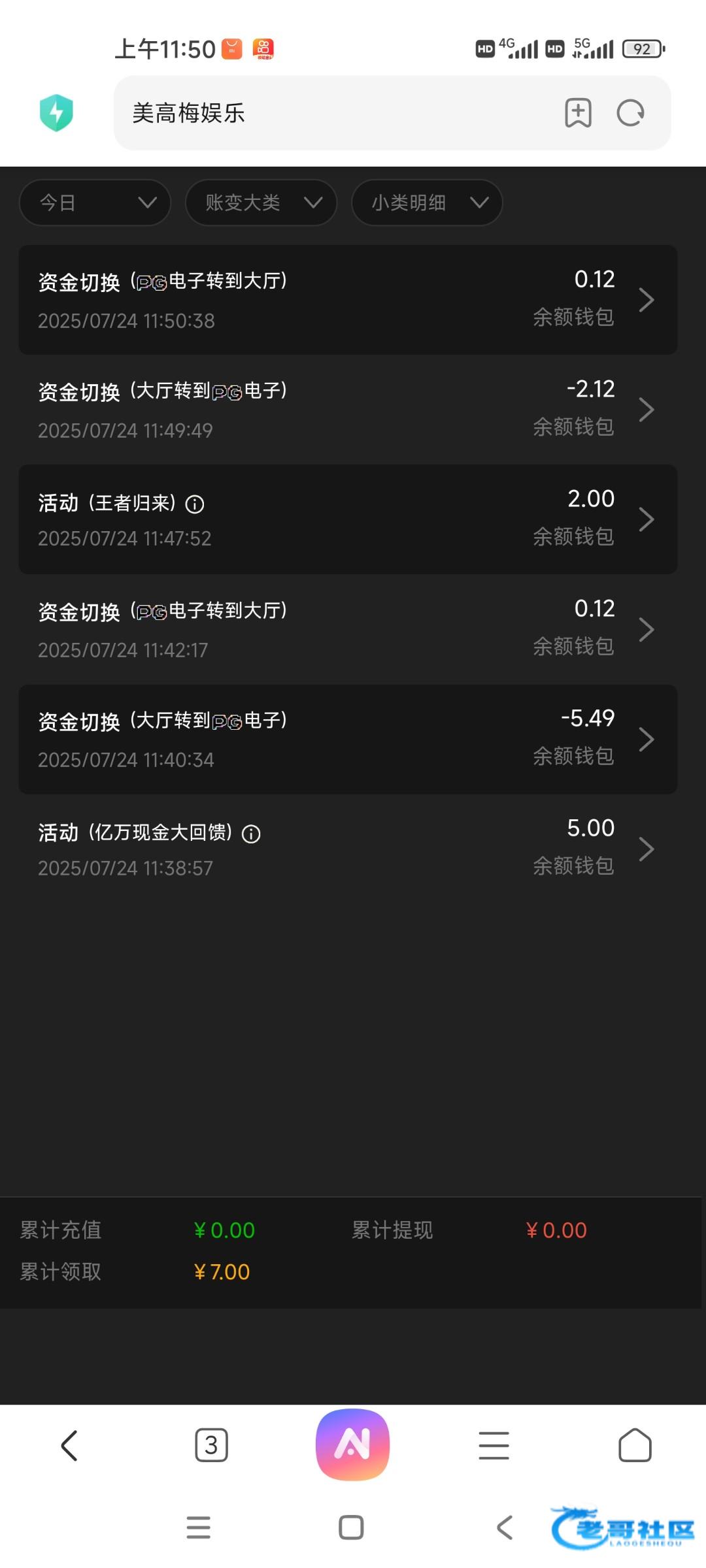This screenshot has width=706, height=1568.
Task: Open the browser's hamburger menu
Action: [494, 1445]
